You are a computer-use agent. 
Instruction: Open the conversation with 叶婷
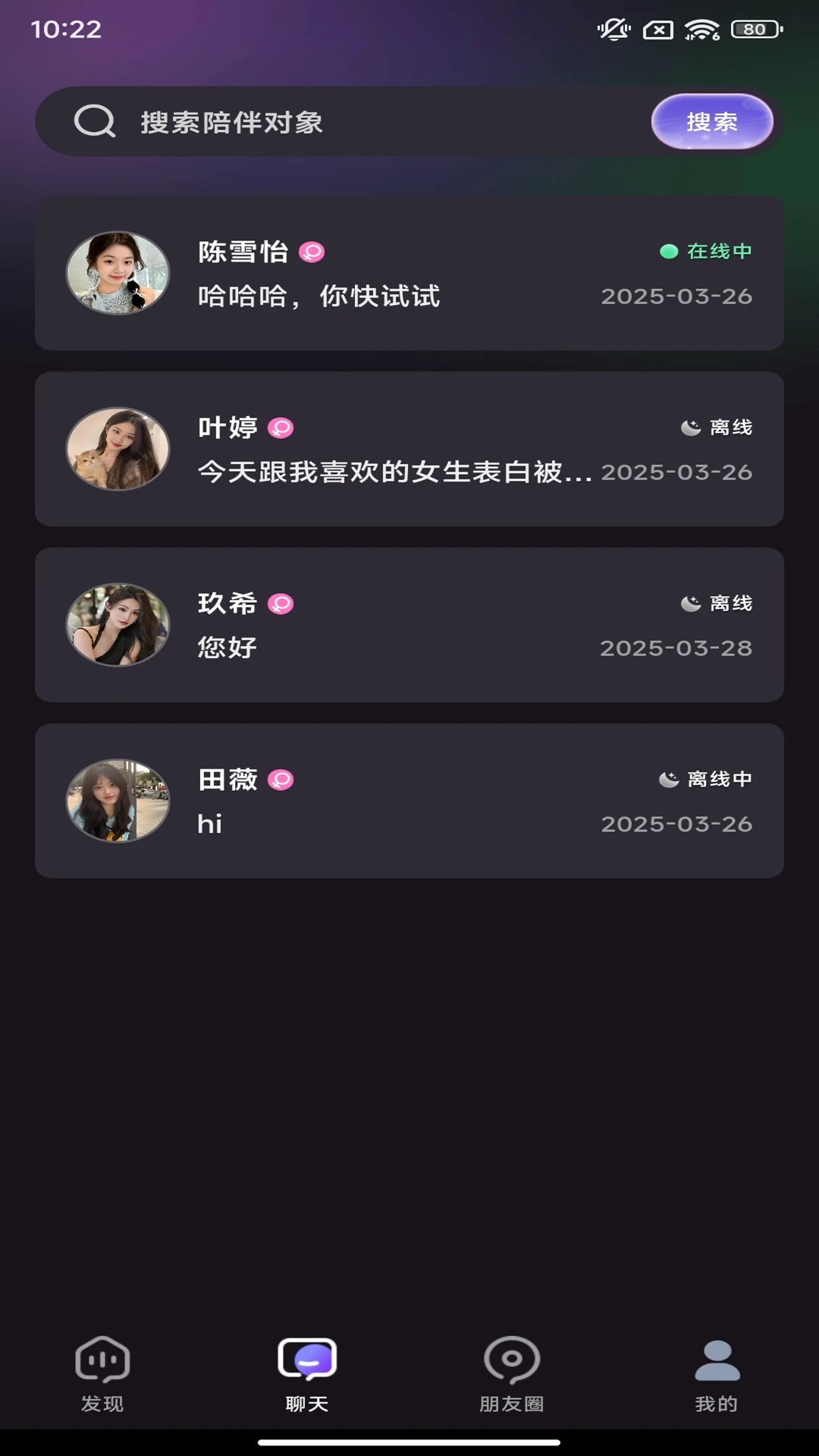[409, 450]
